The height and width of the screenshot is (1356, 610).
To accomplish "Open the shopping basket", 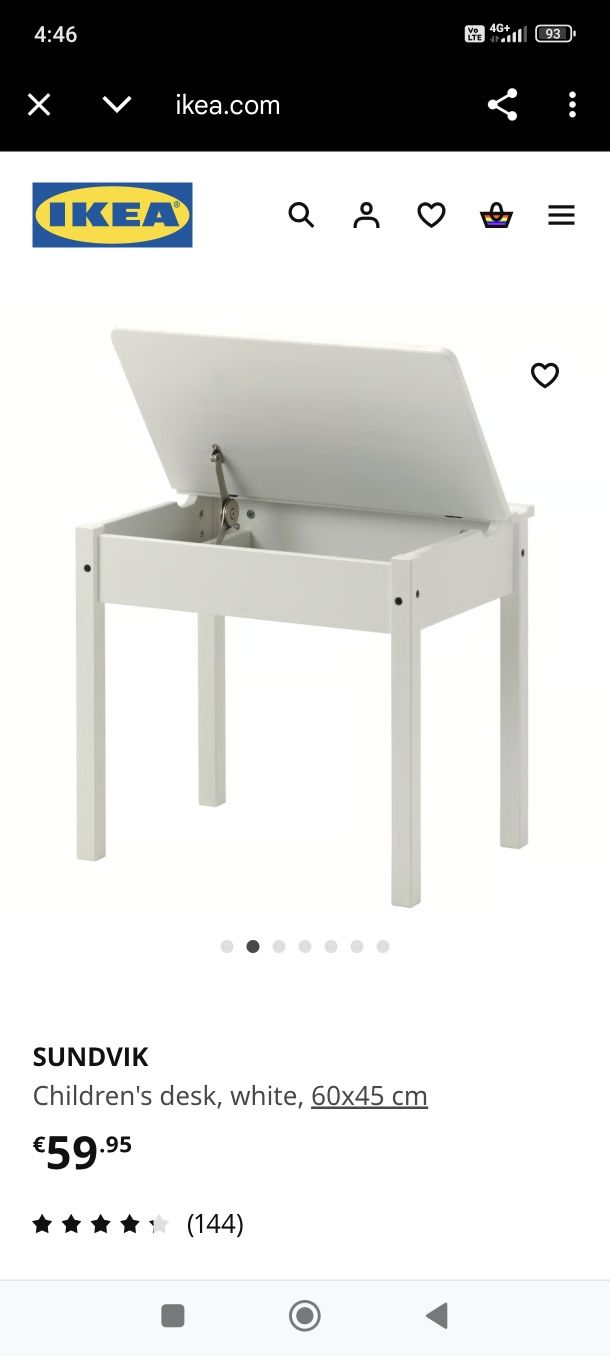I will tap(496, 215).
